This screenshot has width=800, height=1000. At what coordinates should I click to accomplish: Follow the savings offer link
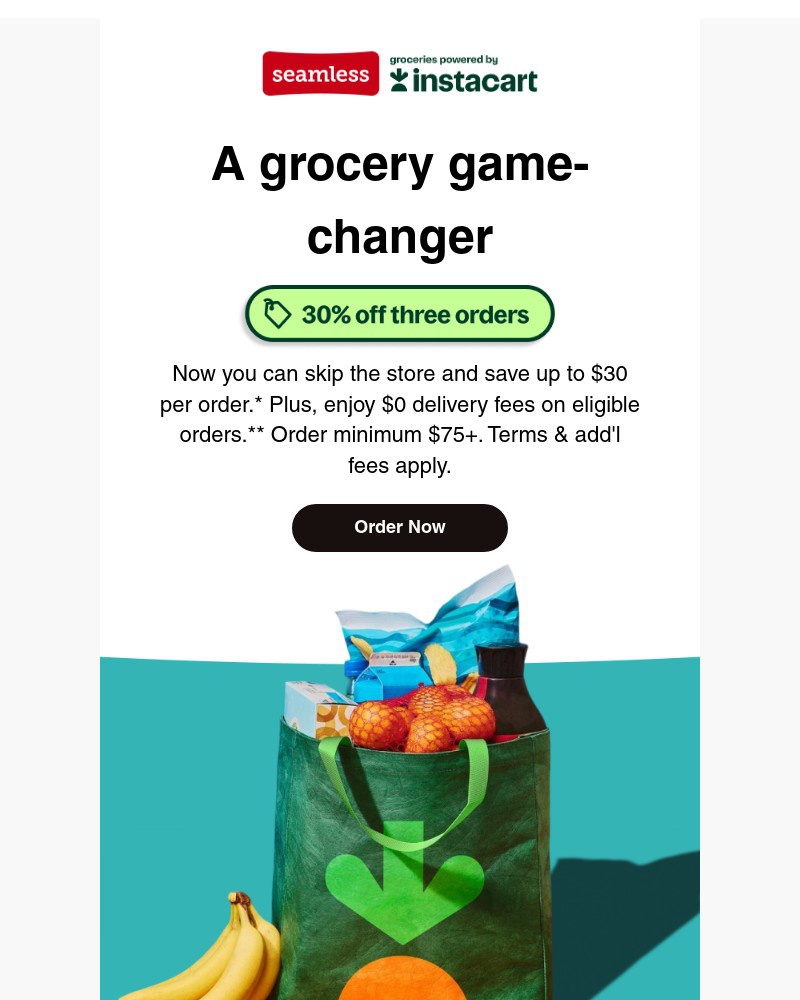coord(400,527)
